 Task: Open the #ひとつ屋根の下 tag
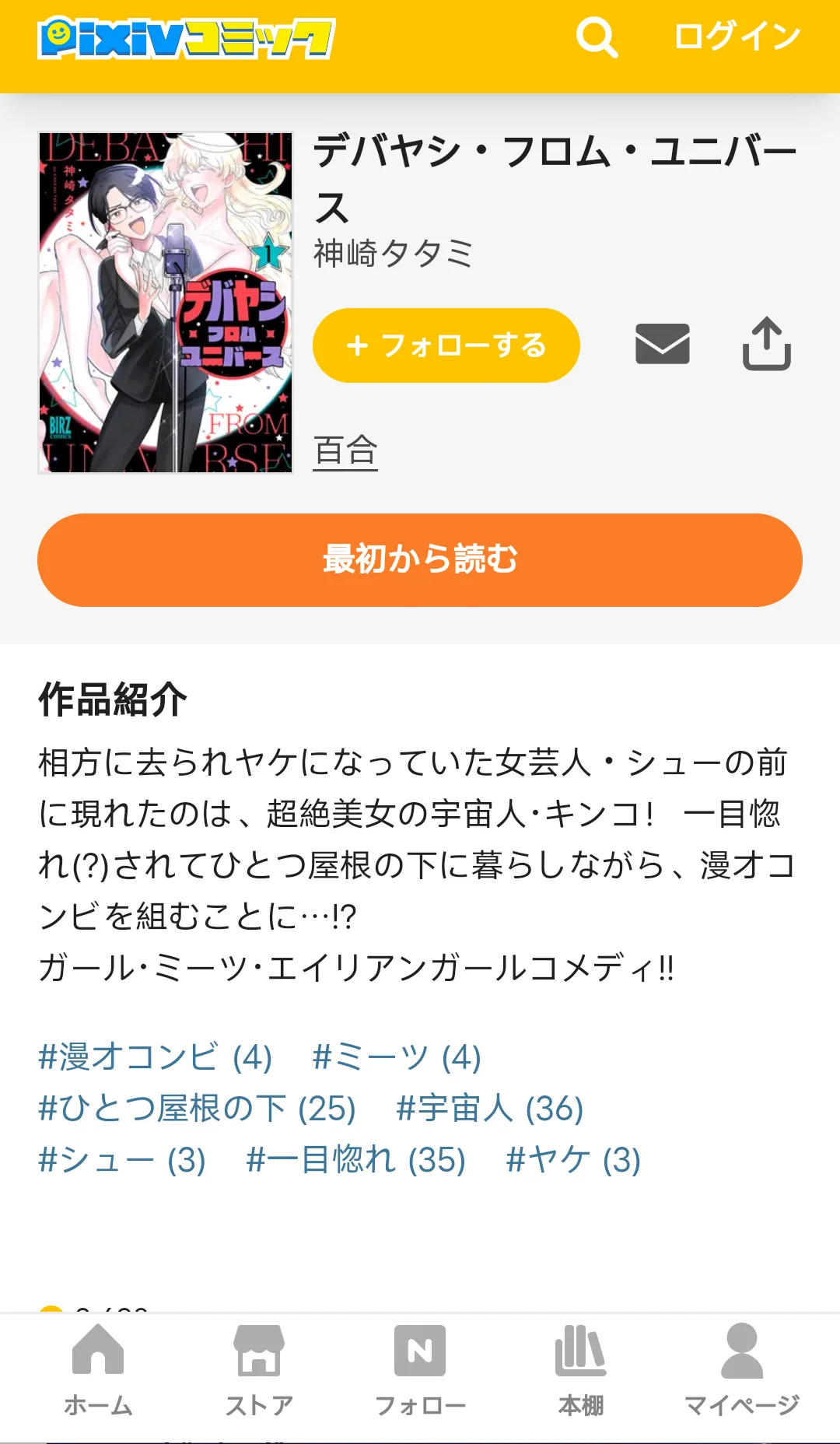pyautogui.click(x=197, y=1109)
